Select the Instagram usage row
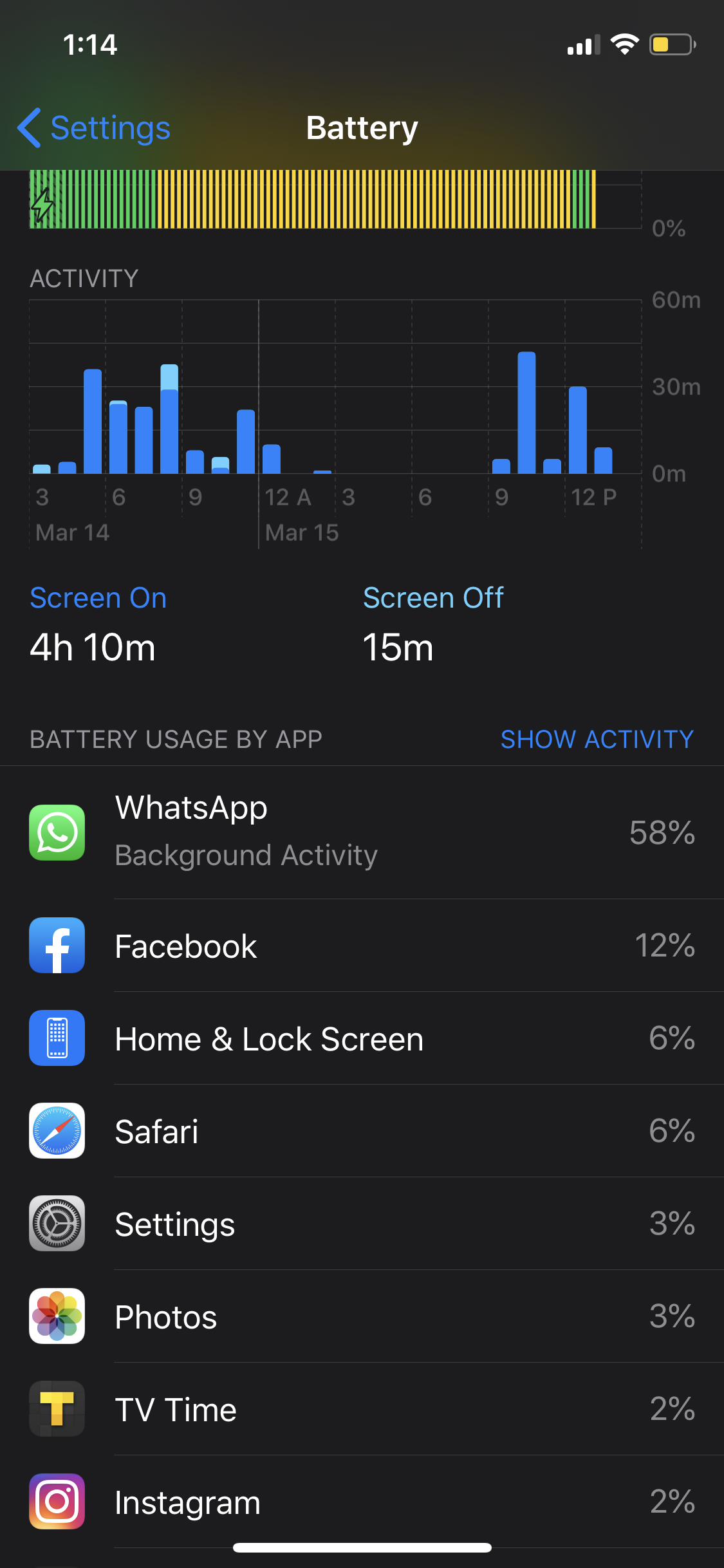 click(x=362, y=1502)
